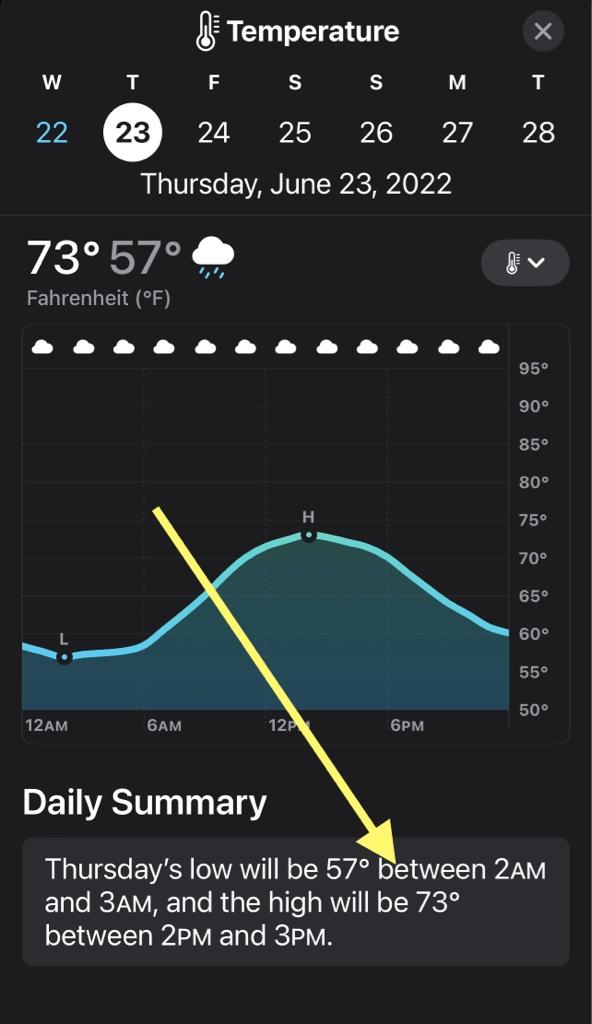Select Monday the 27th
The image size is (592, 1024).
click(457, 133)
